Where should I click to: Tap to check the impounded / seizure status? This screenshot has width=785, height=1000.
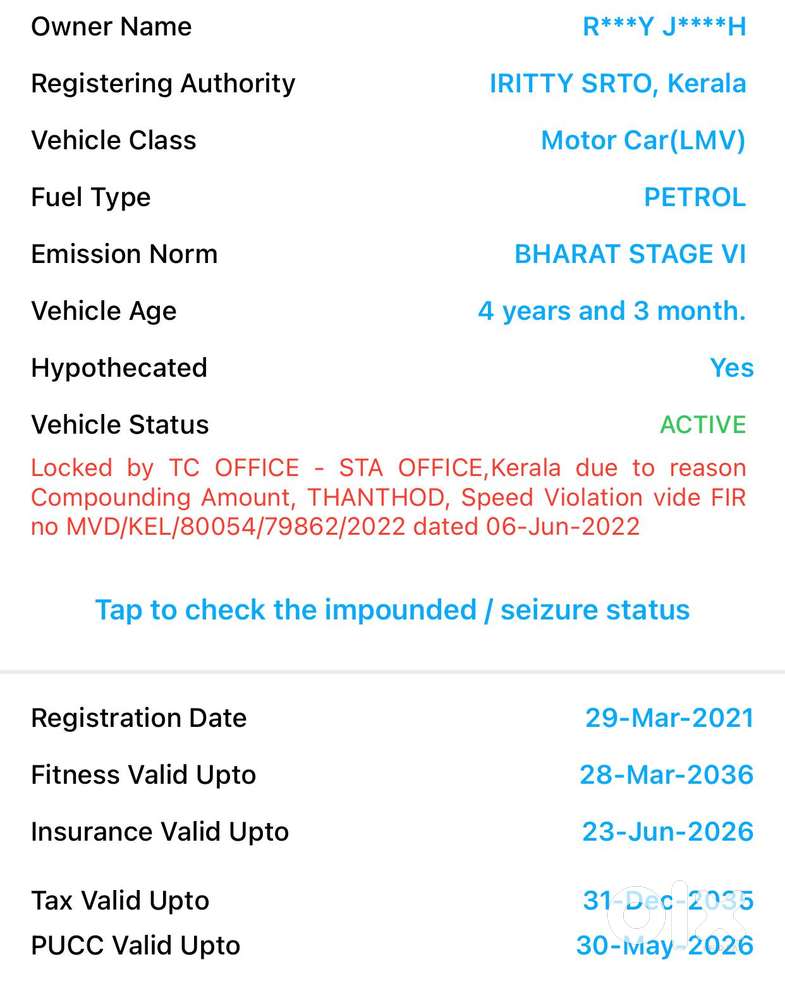tap(392, 610)
